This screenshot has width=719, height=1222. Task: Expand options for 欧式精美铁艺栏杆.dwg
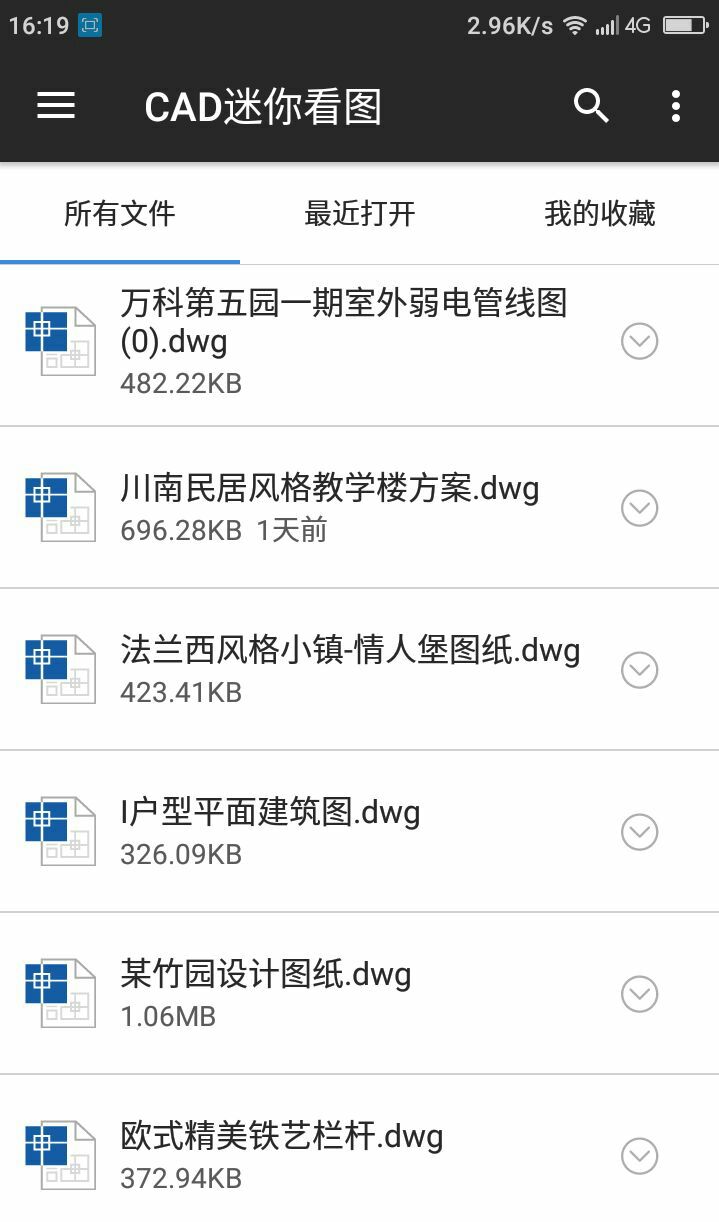[x=640, y=1156]
